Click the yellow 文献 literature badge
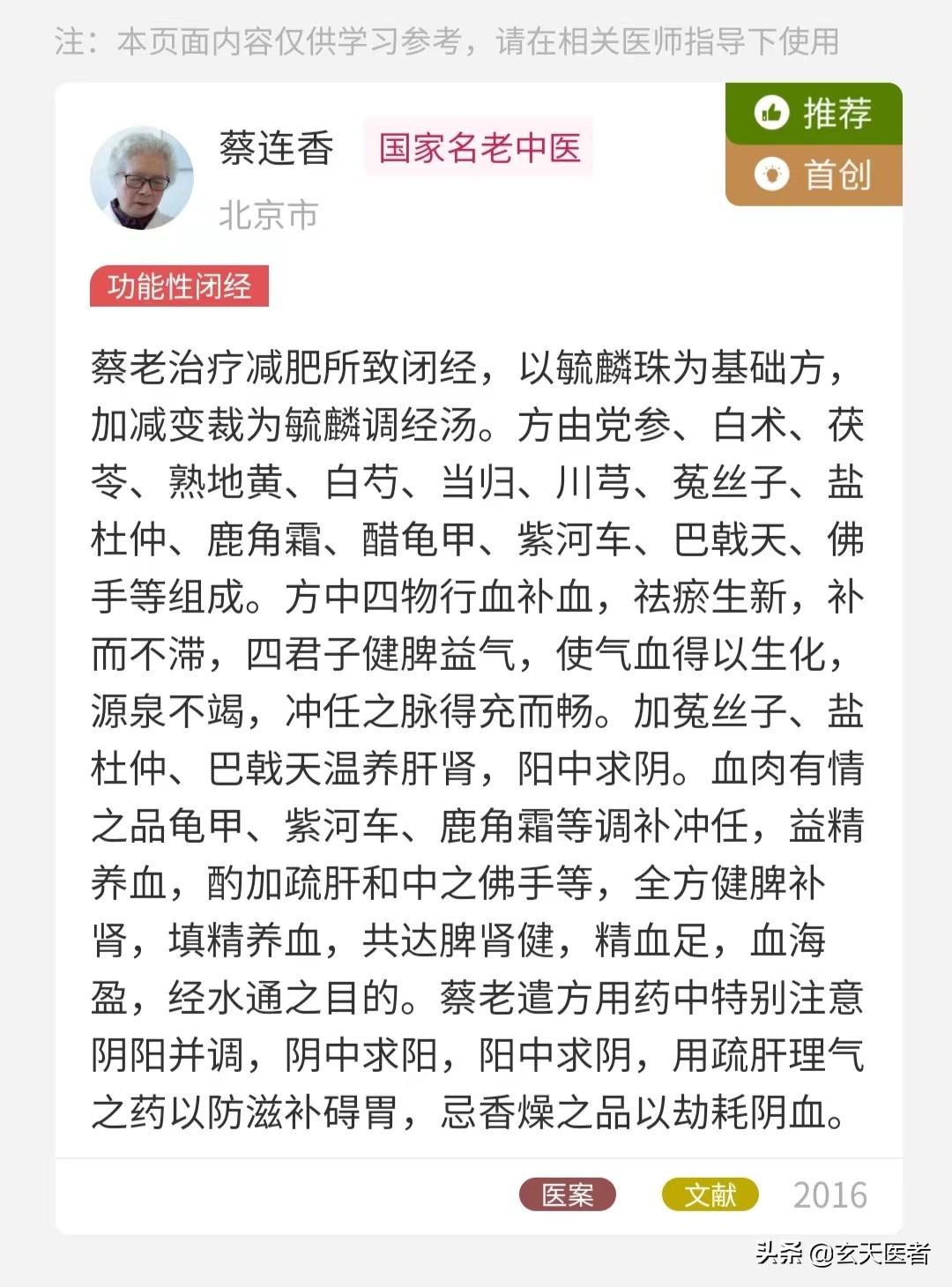This screenshot has height=1287, width=952. [710, 1196]
